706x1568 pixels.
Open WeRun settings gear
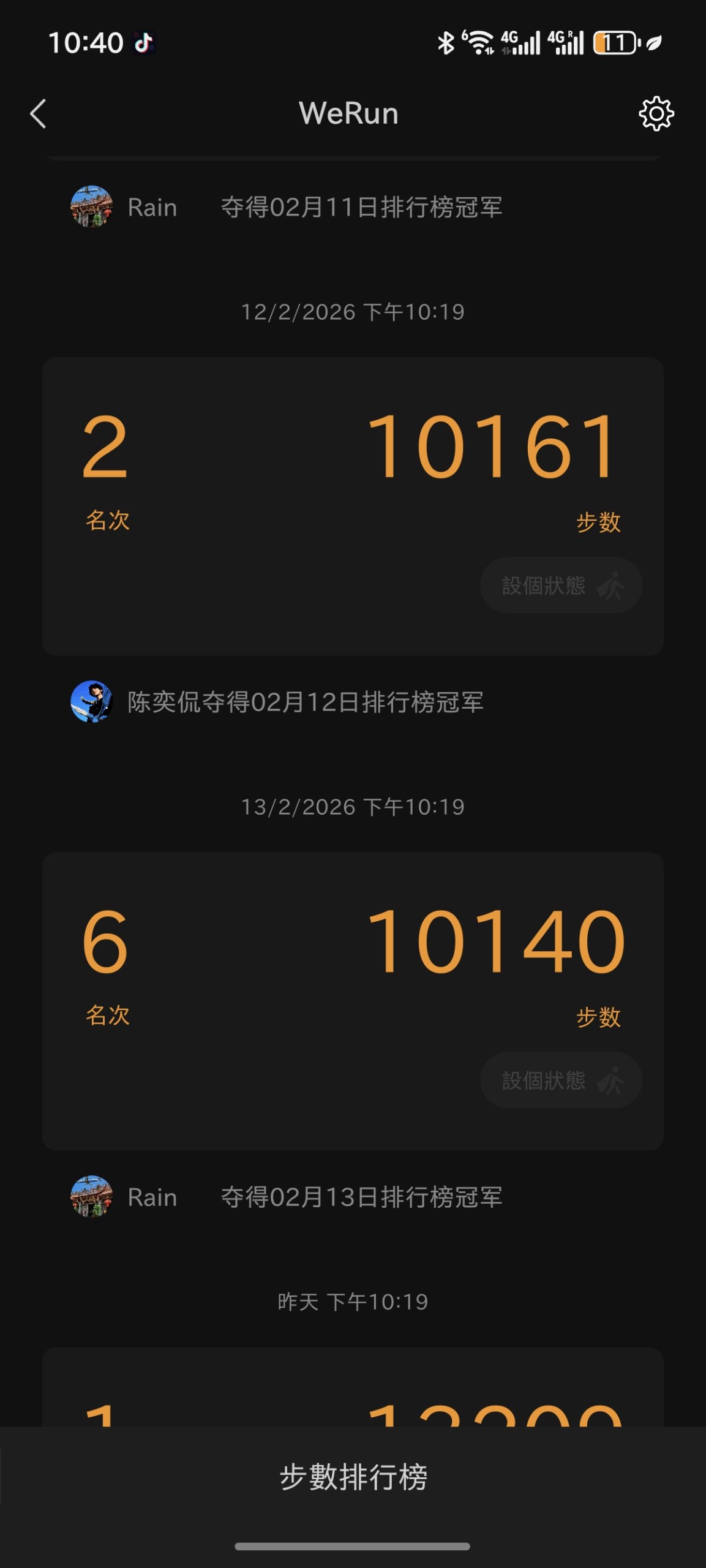click(x=656, y=114)
